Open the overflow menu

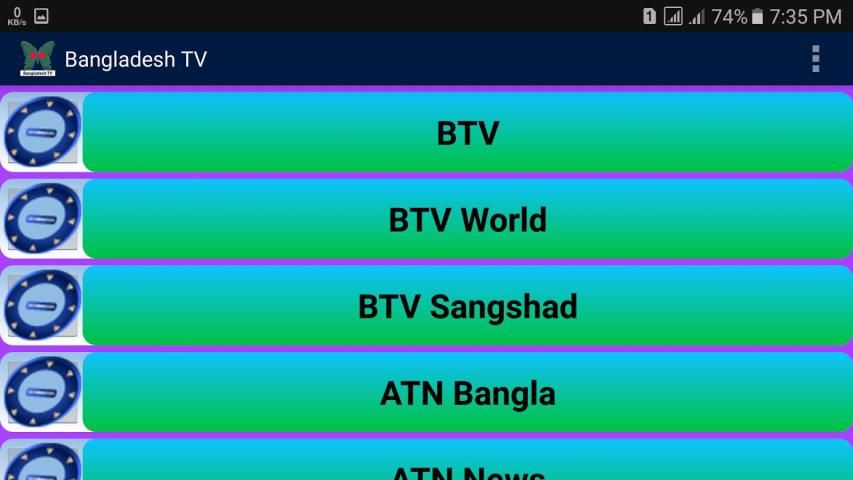(x=816, y=59)
